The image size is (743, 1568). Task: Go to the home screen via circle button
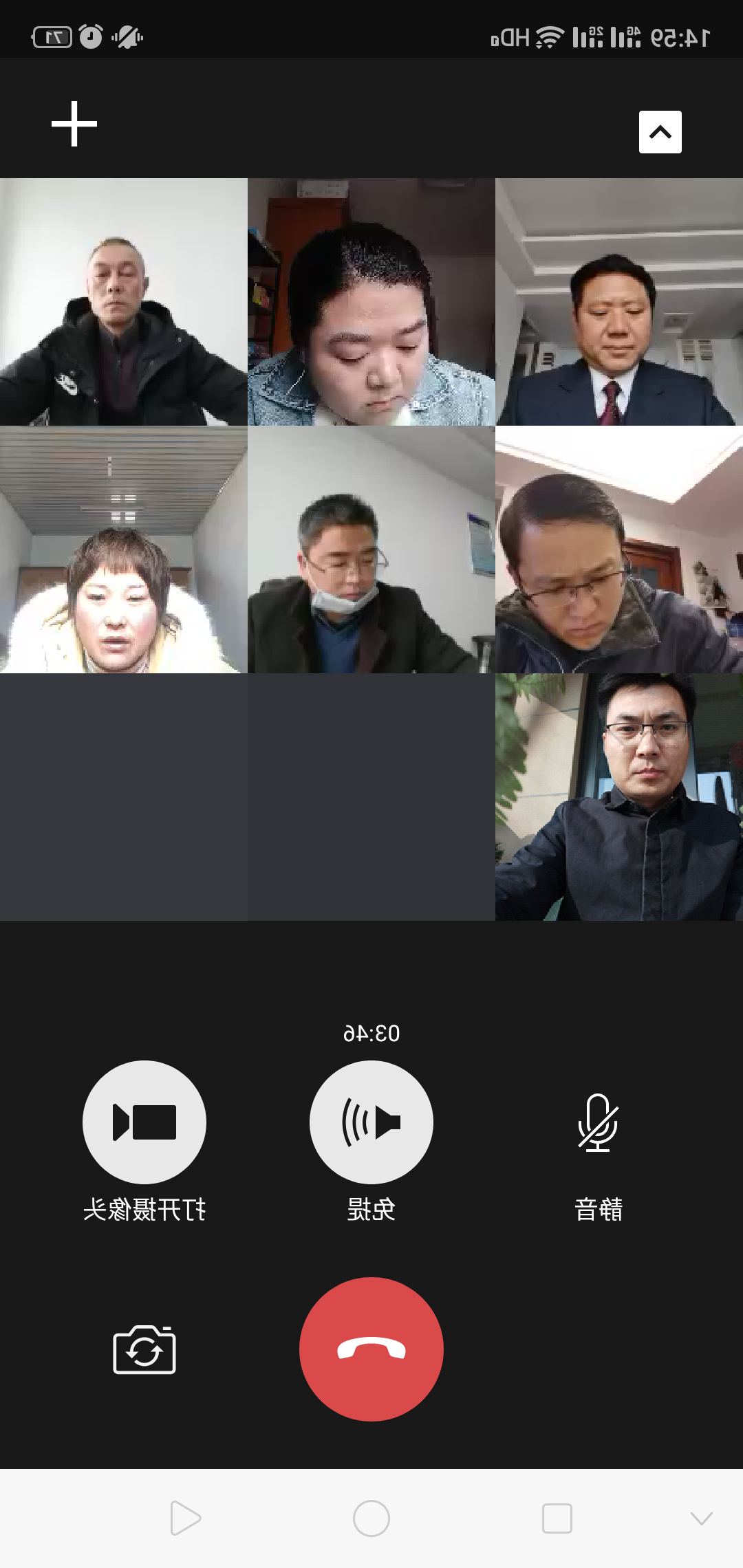click(371, 1518)
